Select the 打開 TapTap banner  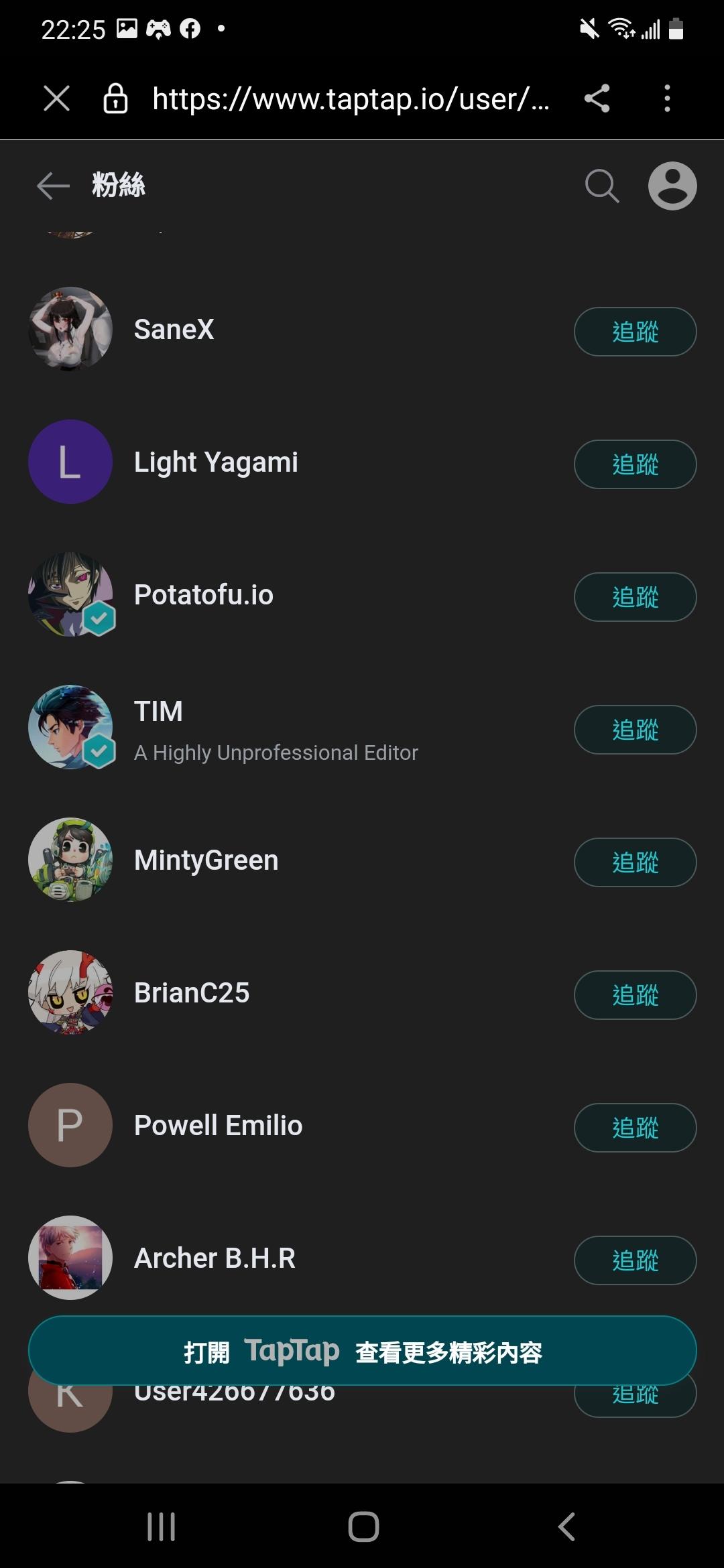362,1351
